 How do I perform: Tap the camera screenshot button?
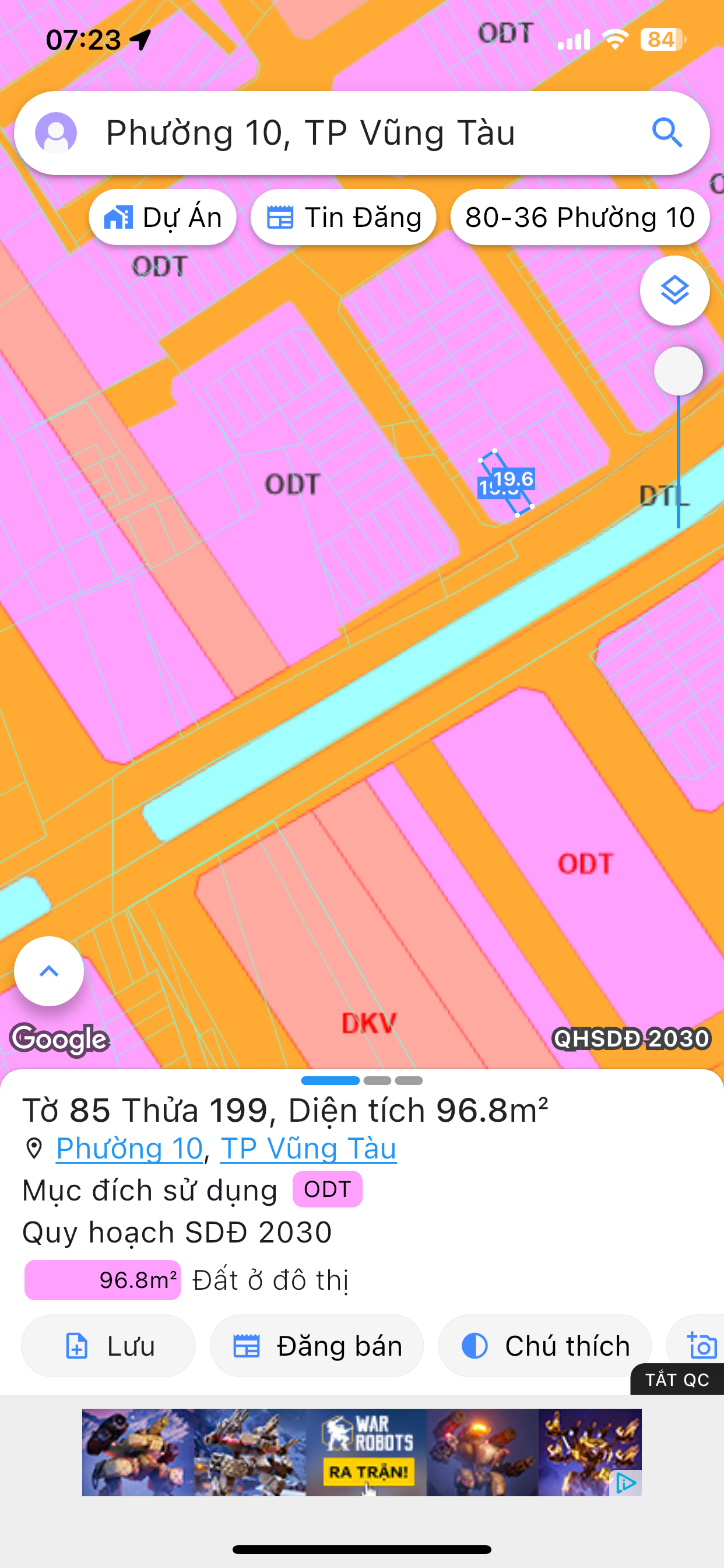click(701, 1345)
